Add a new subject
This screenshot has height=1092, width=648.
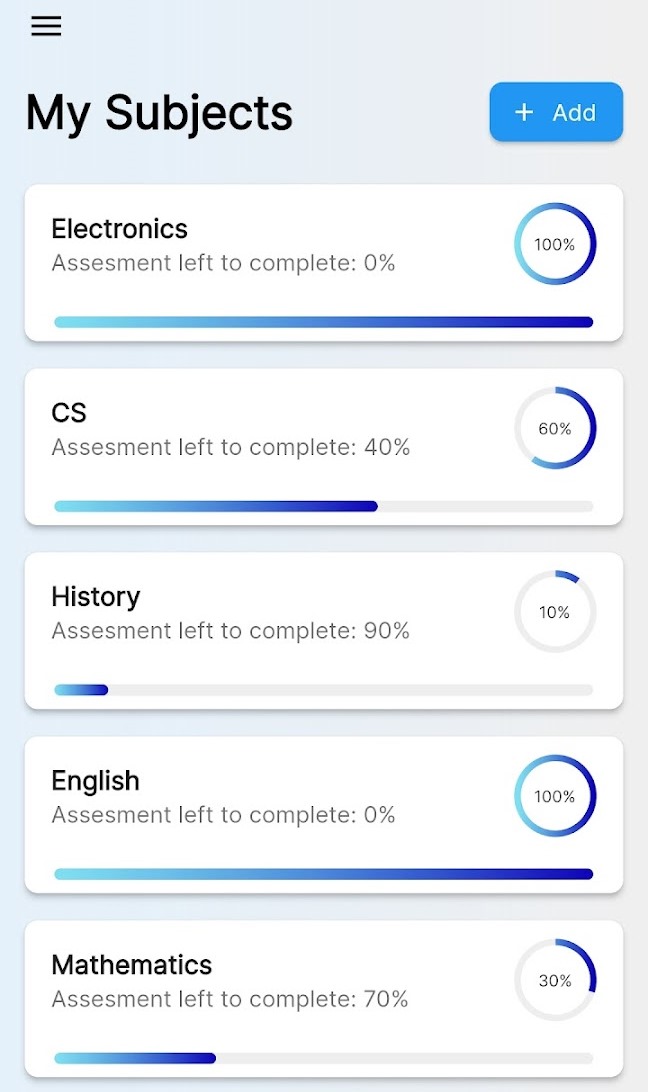pos(556,112)
